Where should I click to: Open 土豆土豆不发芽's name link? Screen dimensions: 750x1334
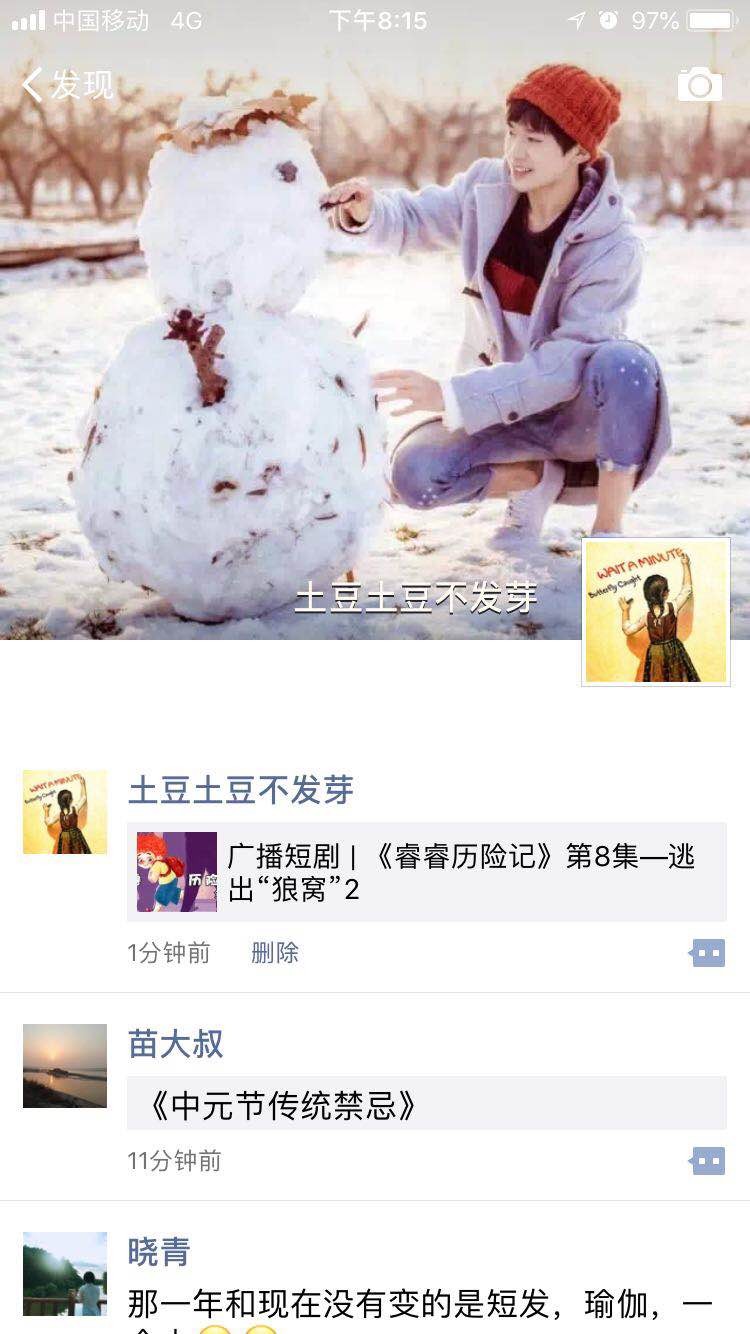[241, 790]
